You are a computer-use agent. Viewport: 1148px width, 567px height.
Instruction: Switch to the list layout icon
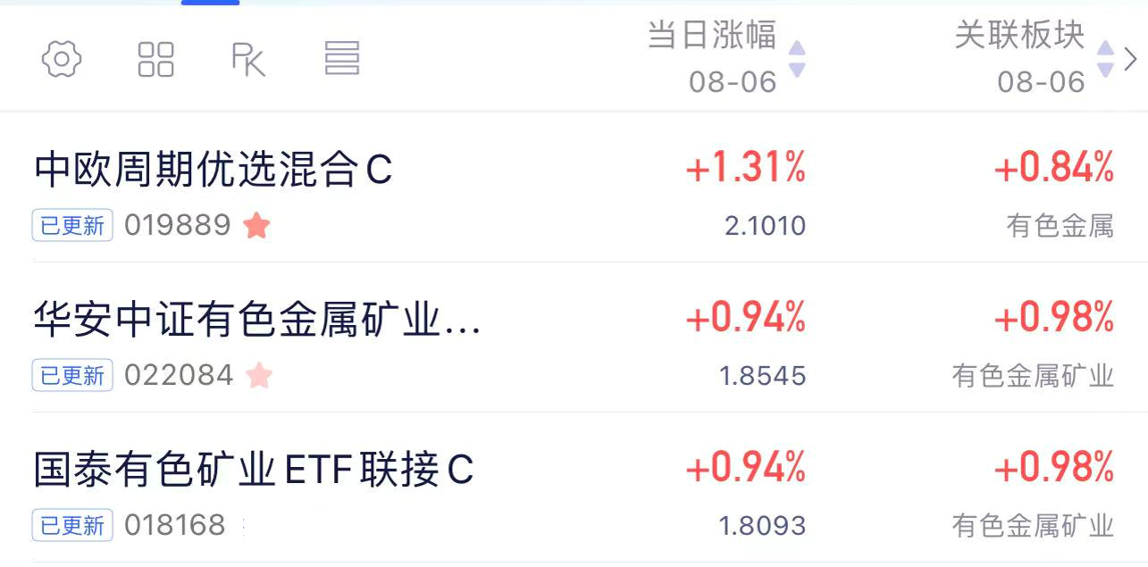click(342, 59)
